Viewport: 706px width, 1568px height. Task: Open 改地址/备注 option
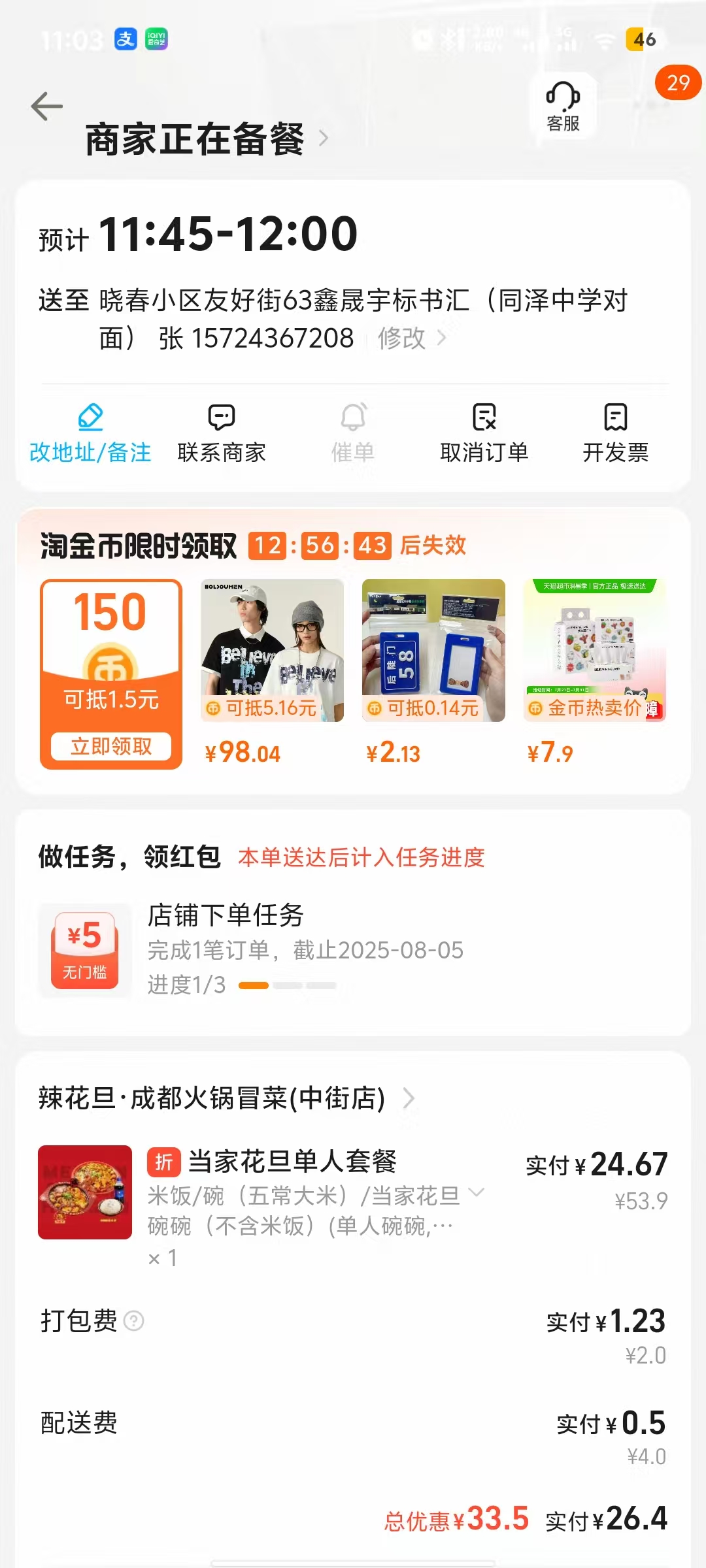pos(90,433)
